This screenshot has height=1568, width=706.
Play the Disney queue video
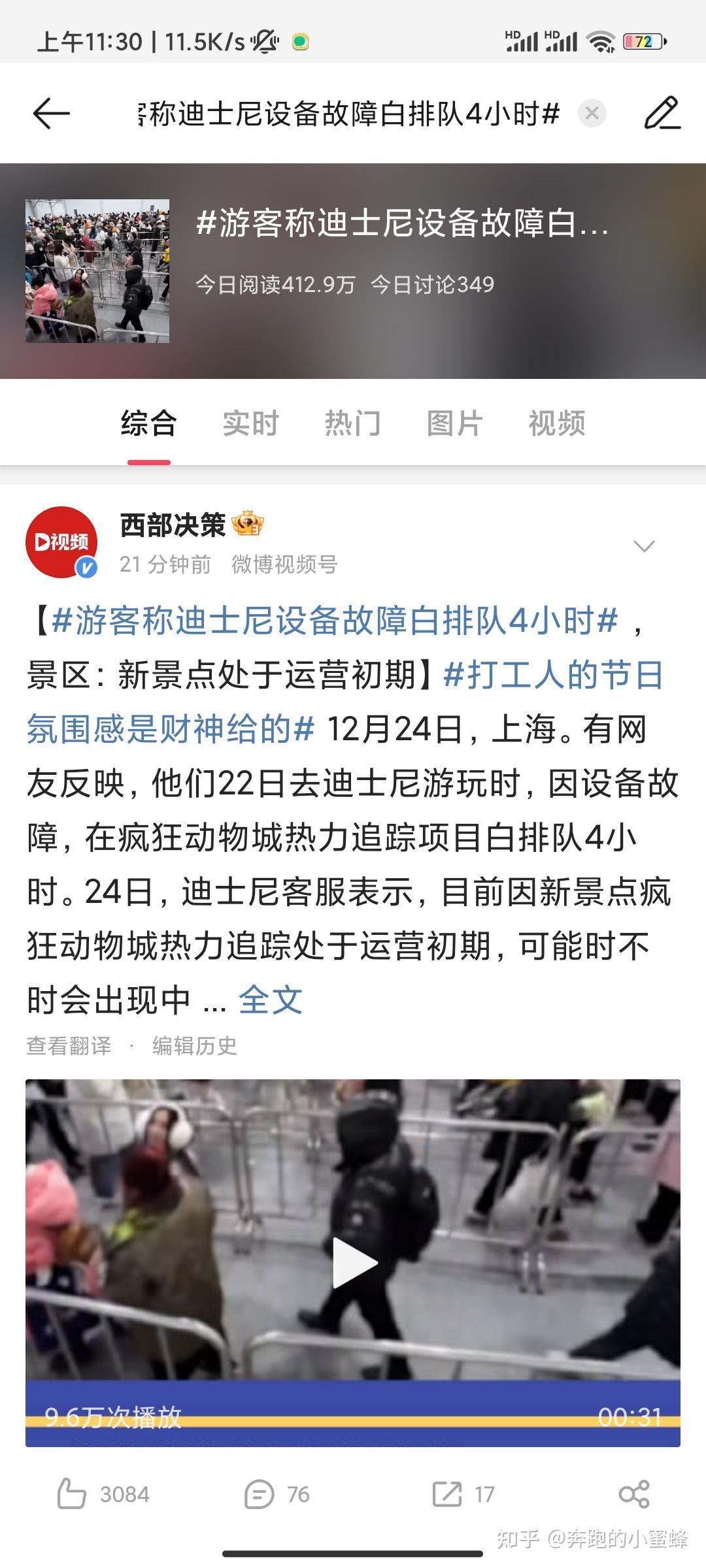tap(353, 1261)
